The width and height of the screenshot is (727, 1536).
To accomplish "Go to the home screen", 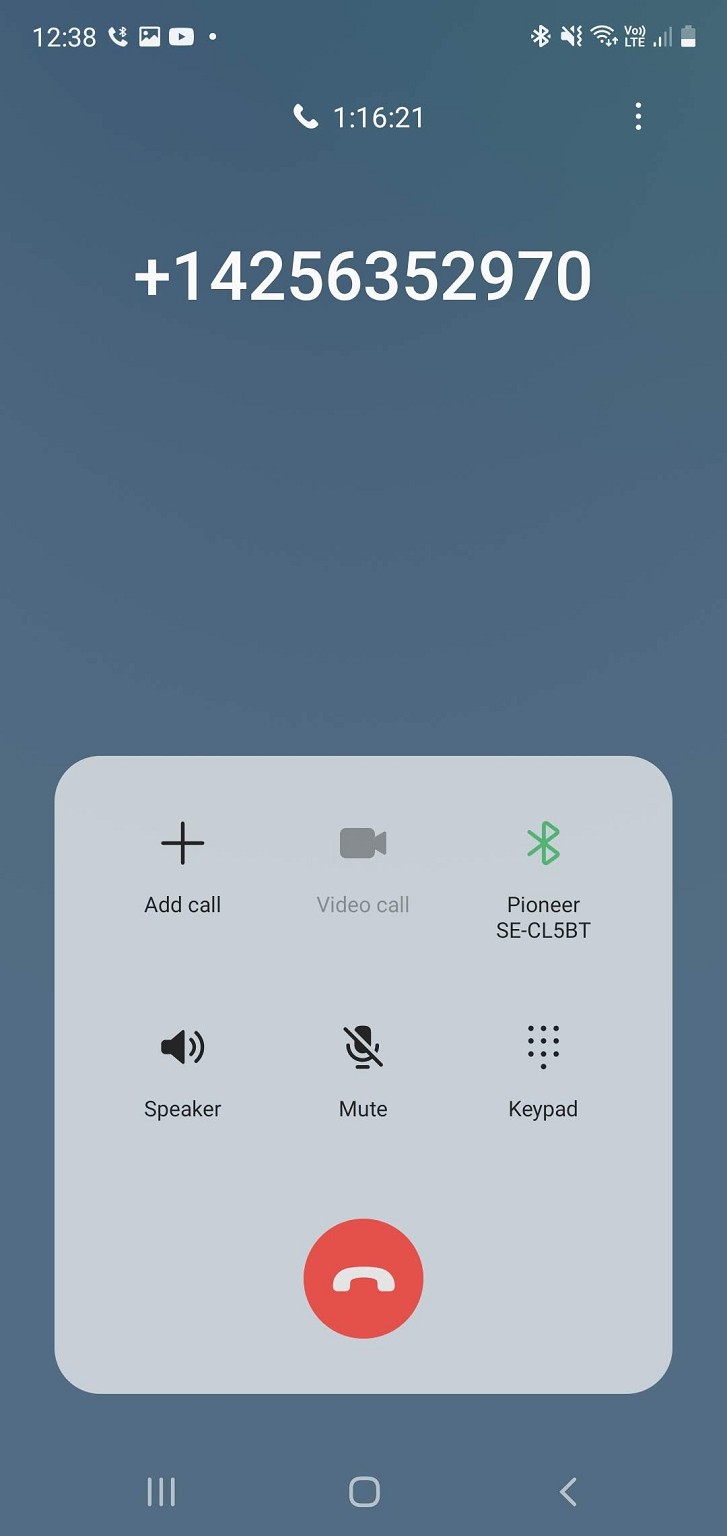I will pos(364,1492).
